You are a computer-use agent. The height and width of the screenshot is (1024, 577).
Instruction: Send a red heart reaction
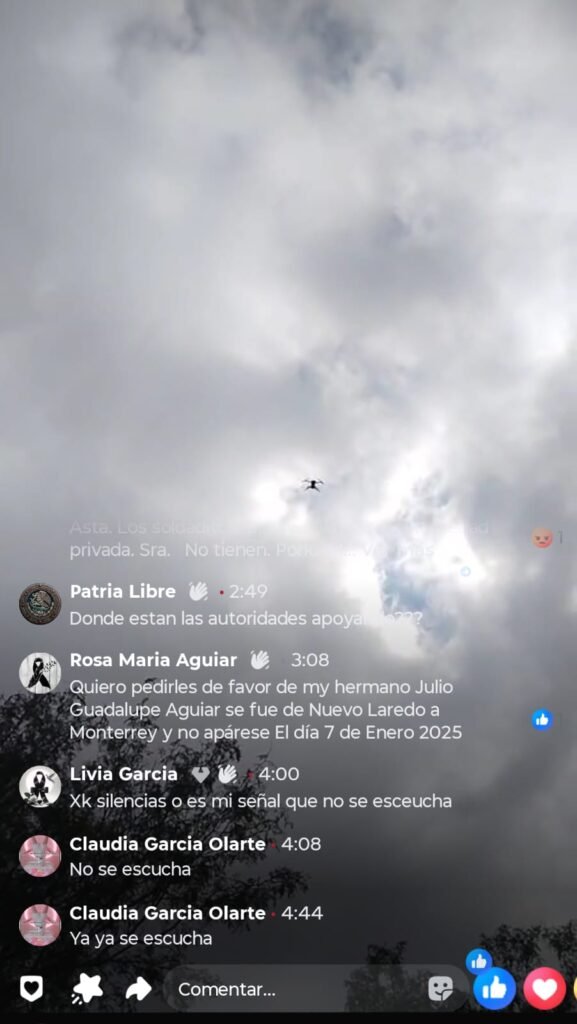544,989
